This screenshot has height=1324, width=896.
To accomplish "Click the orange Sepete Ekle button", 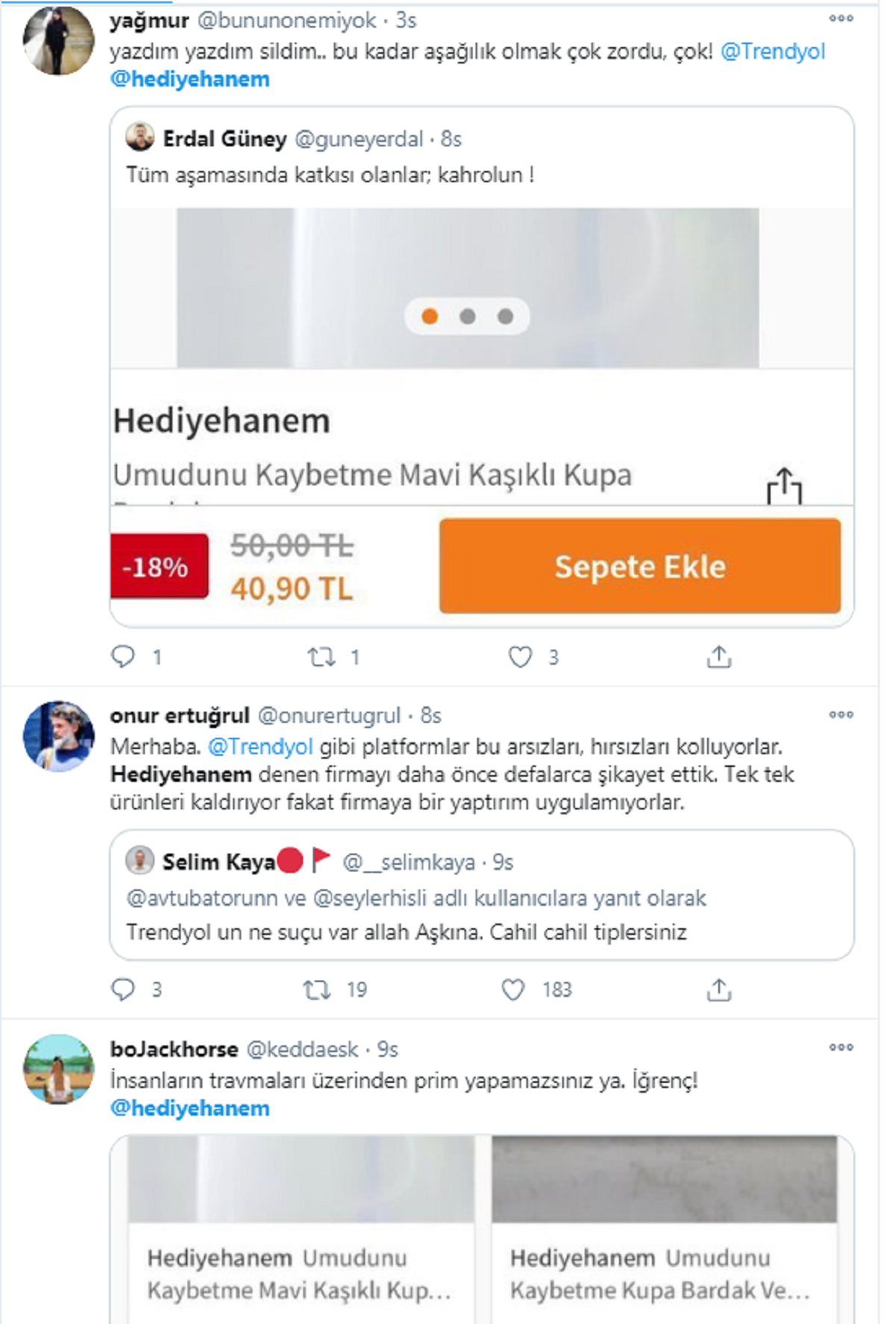I will (x=641, y=567).
